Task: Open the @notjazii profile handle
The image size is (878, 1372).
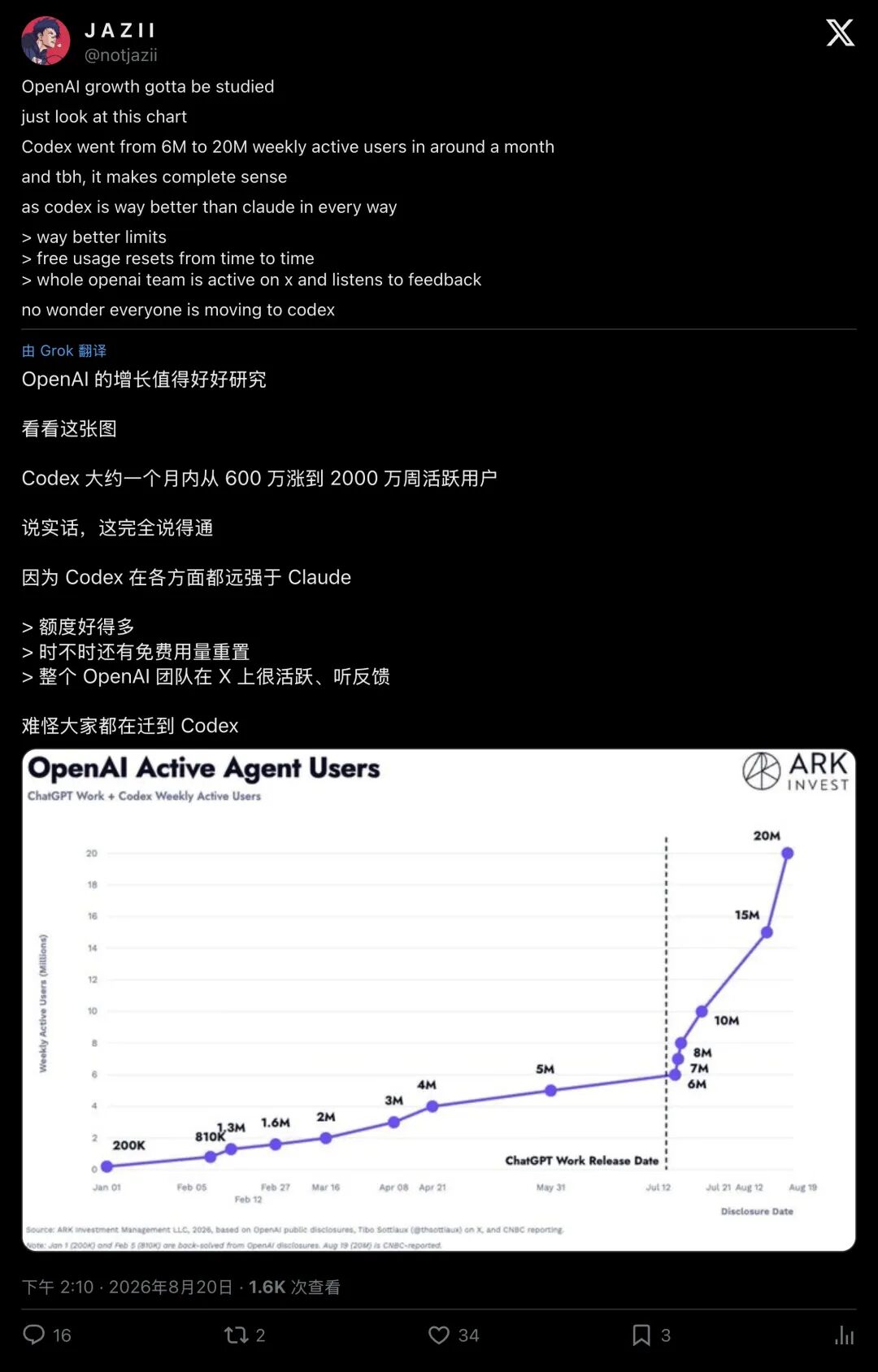Action: [121, 55]
